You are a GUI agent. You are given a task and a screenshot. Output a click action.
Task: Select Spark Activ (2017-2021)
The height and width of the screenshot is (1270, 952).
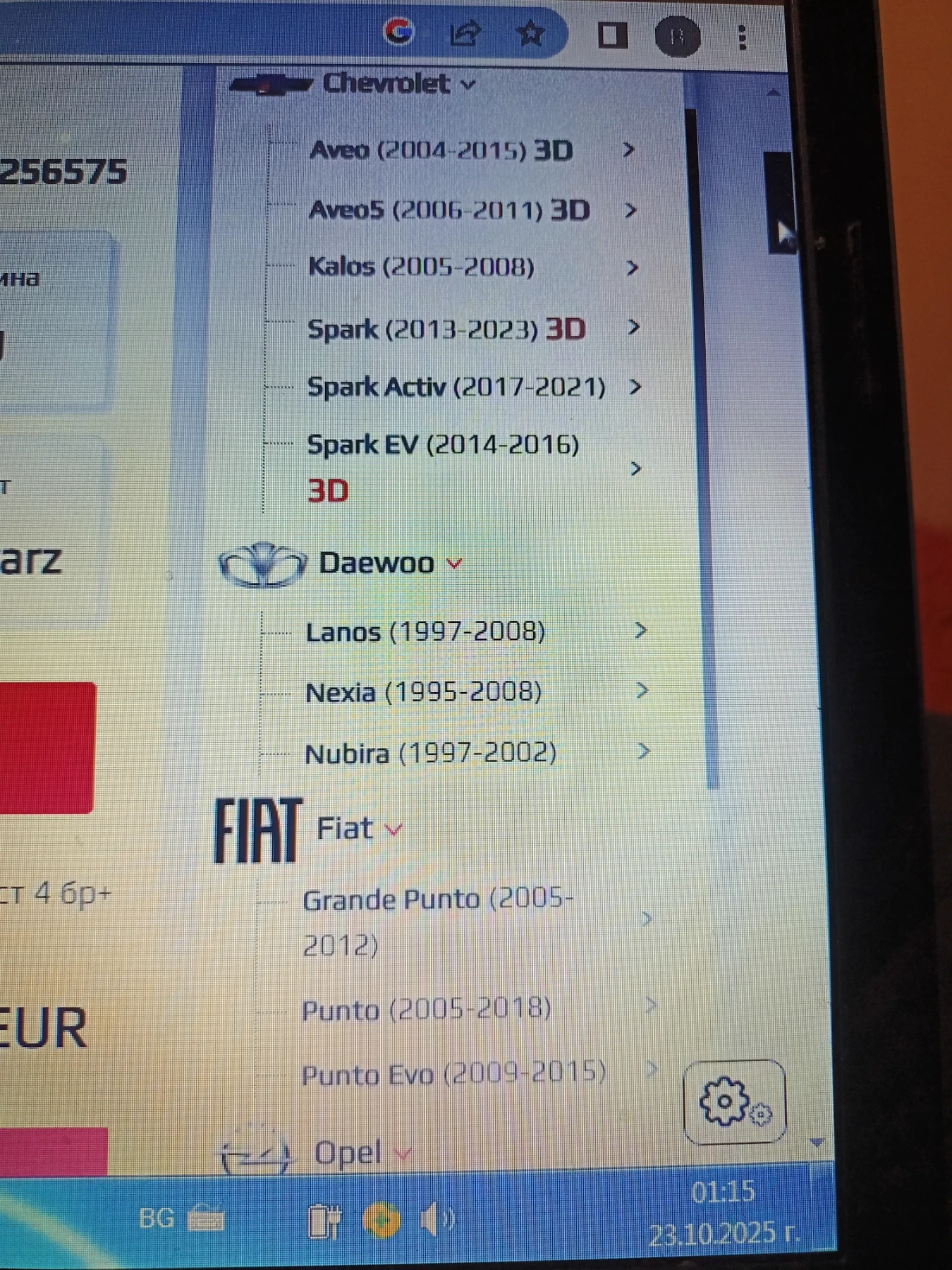coord(456,387)
